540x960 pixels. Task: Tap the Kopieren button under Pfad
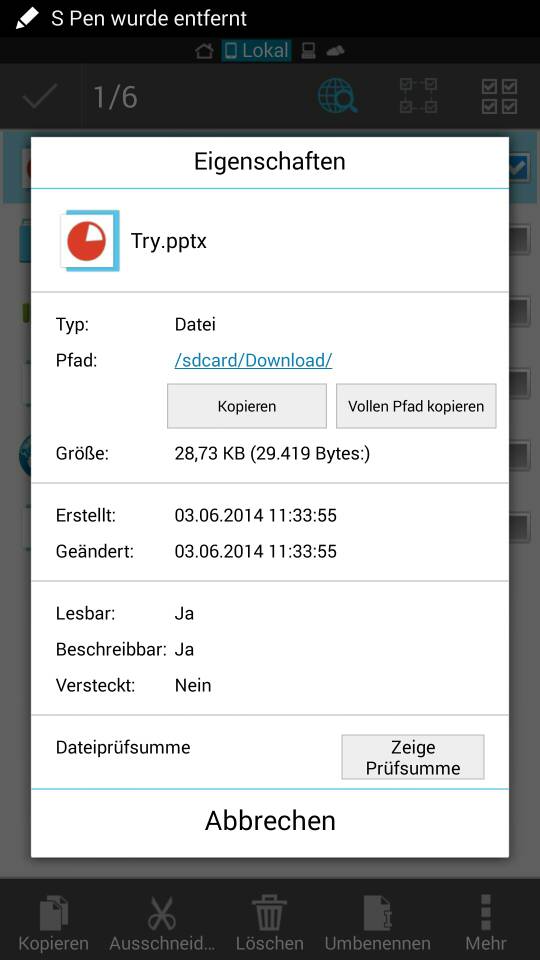(x=247, y=406)
